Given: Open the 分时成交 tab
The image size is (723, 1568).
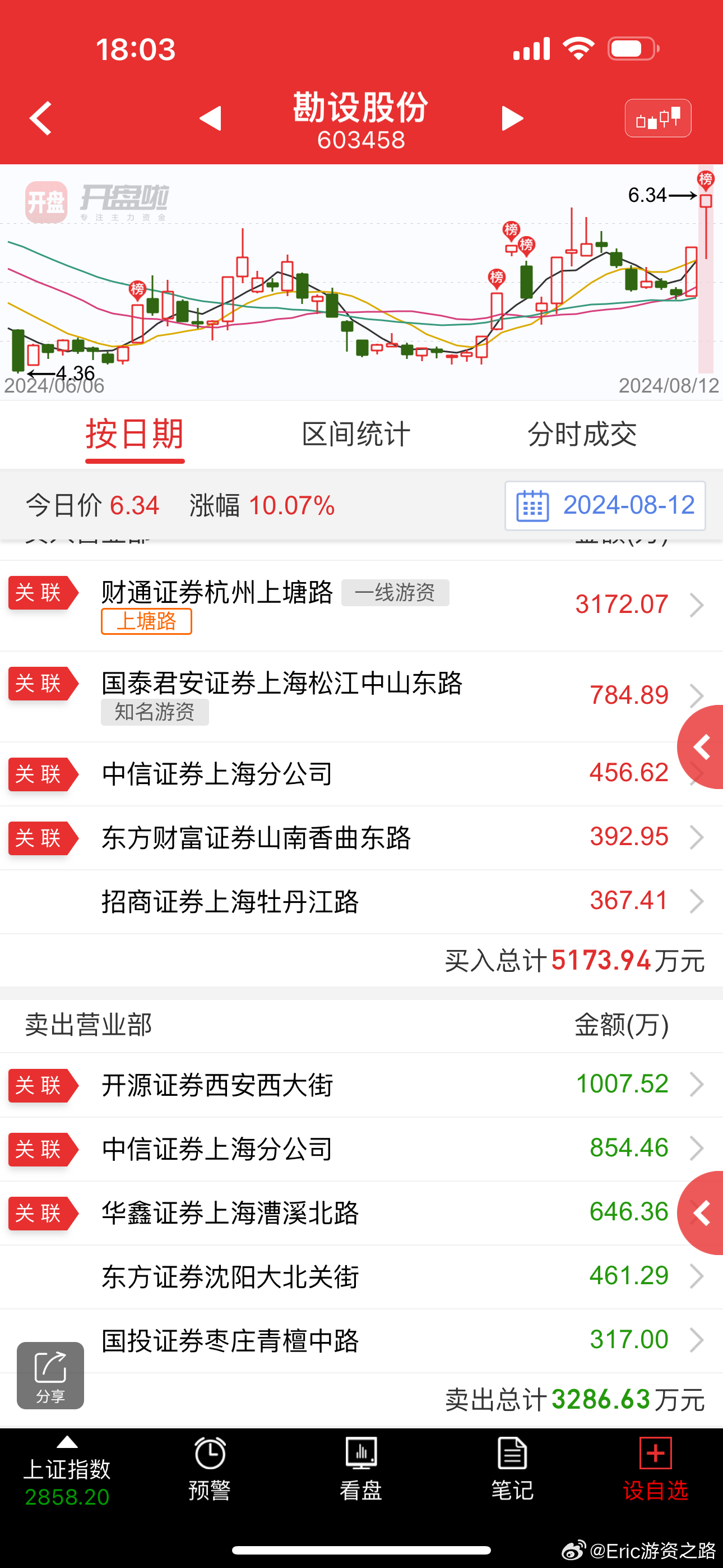Looking at the screenshot, I should point(582,435).
